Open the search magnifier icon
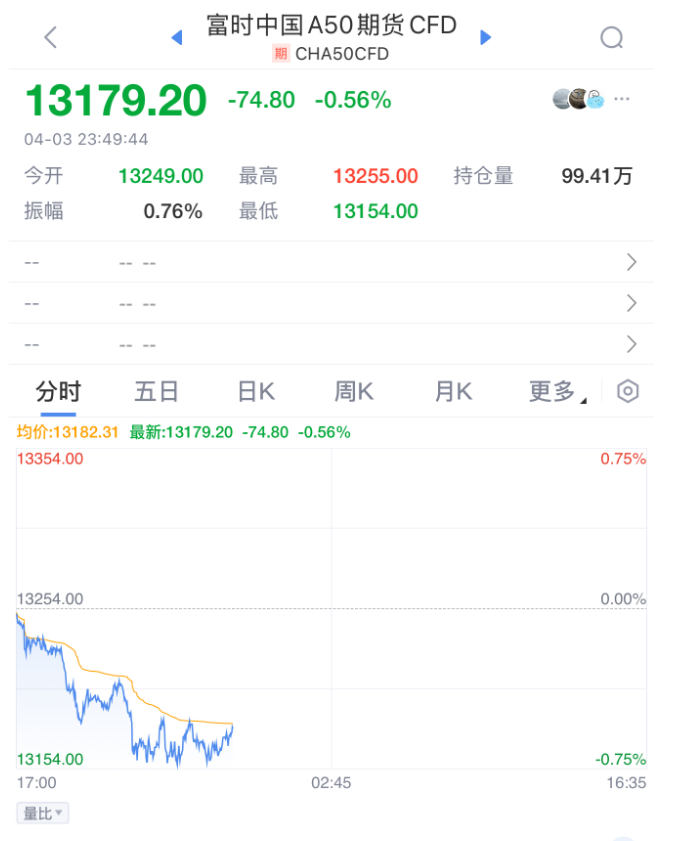The height and width of the screenshot is (841, 673). pos(611,38)
